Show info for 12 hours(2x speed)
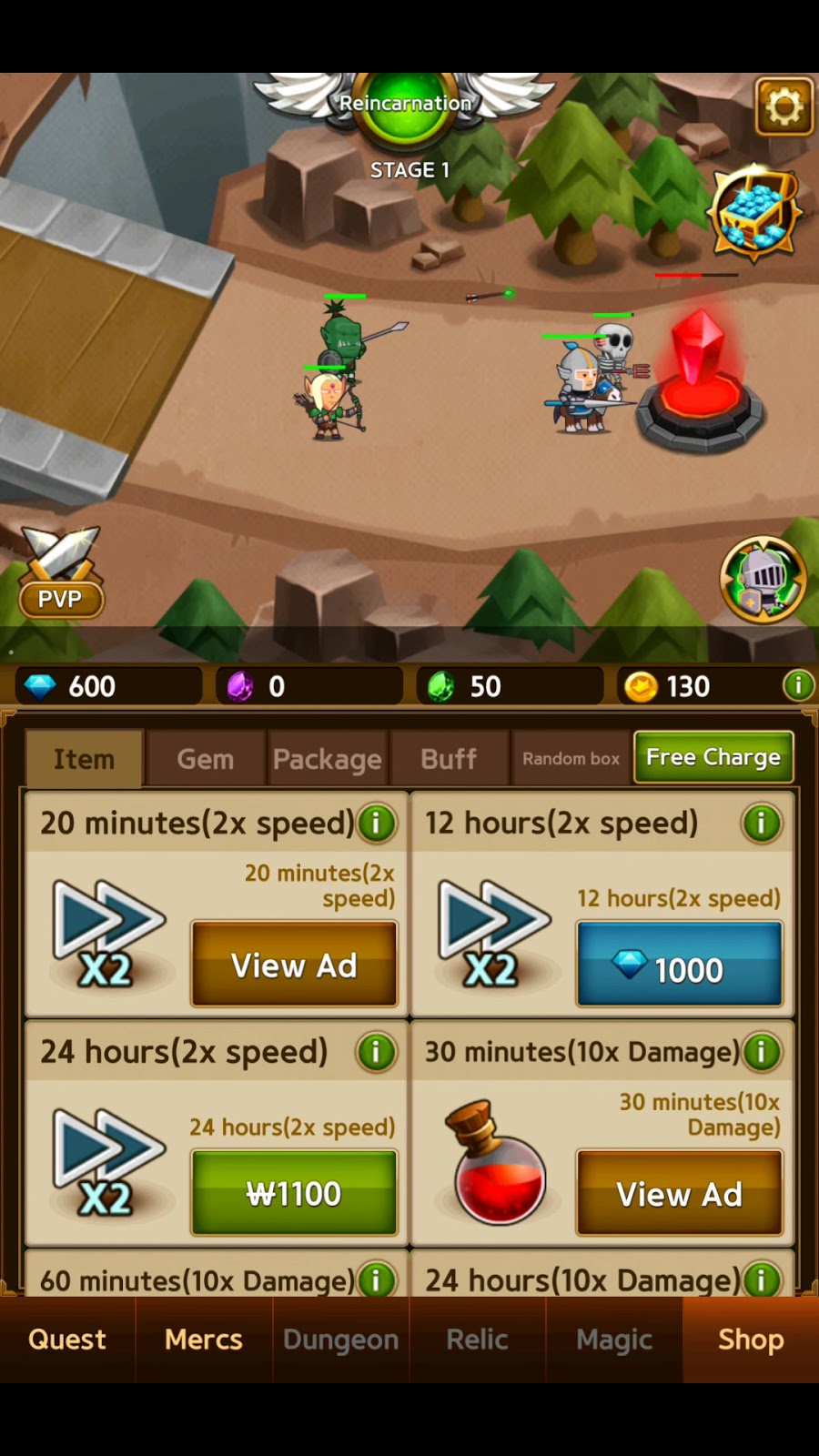This screenshot has height=1456, width=819. pos(762,824)
